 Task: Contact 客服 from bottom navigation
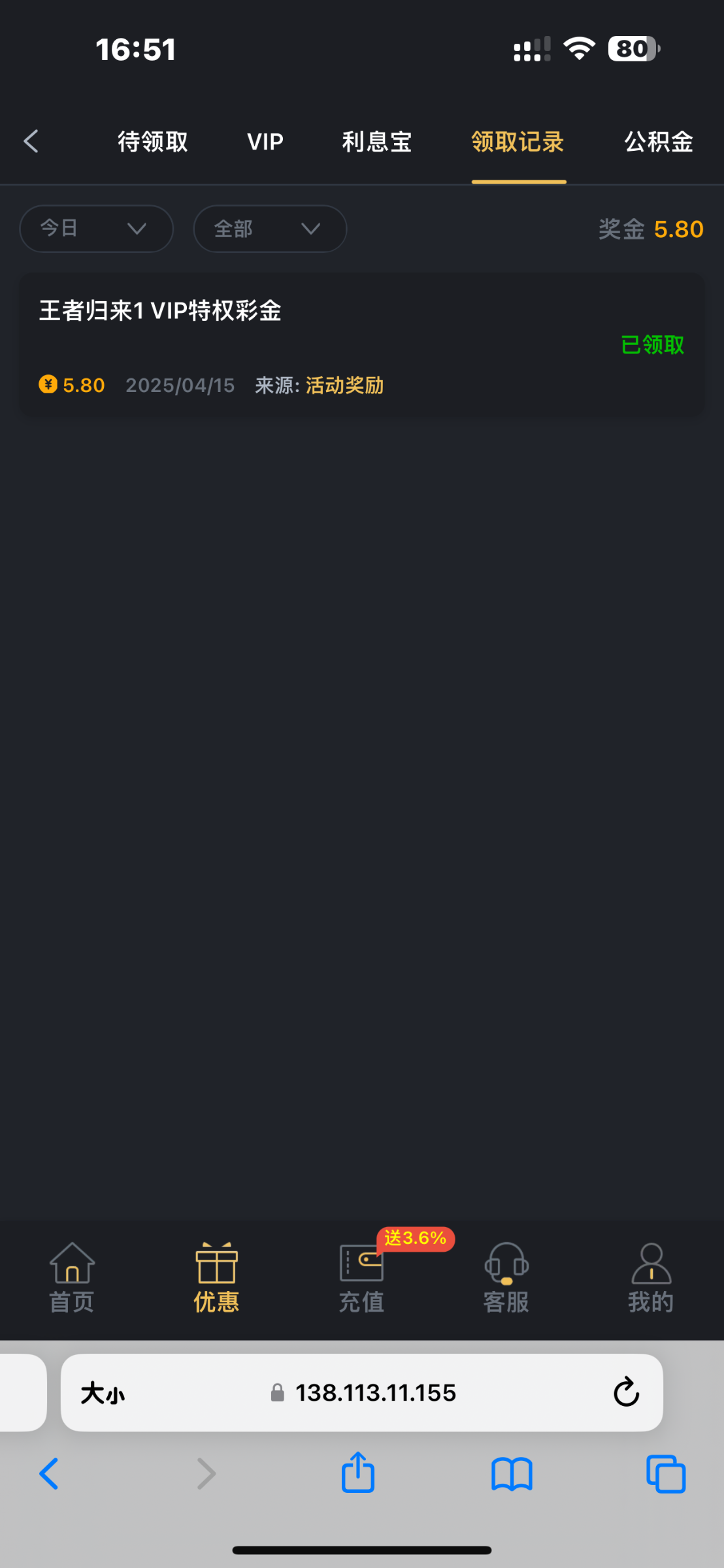click(x=506, y=1277)
